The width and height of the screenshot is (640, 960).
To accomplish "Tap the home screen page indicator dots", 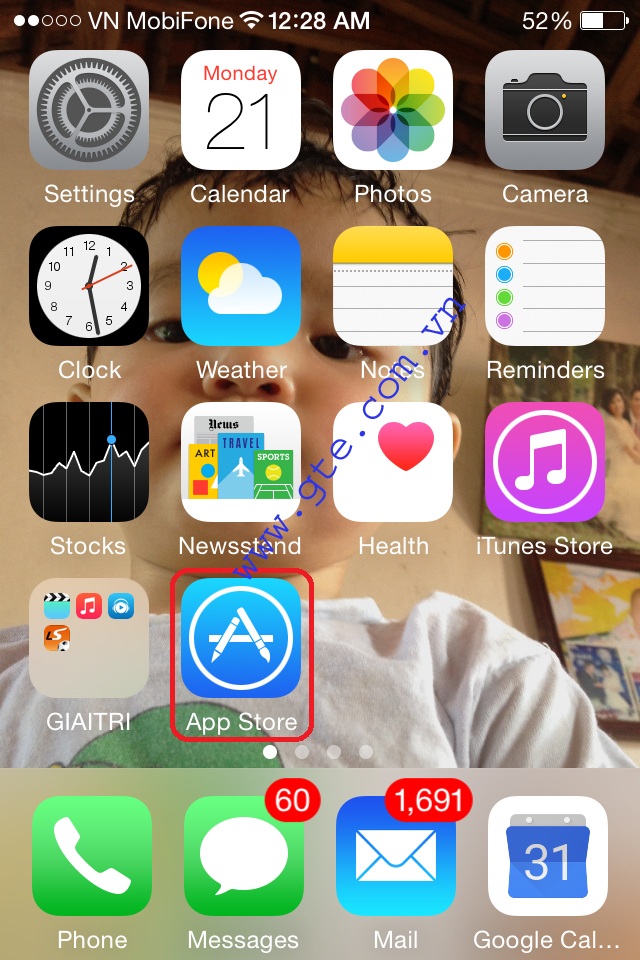I will pyautogui.click(x=318, y=750).
